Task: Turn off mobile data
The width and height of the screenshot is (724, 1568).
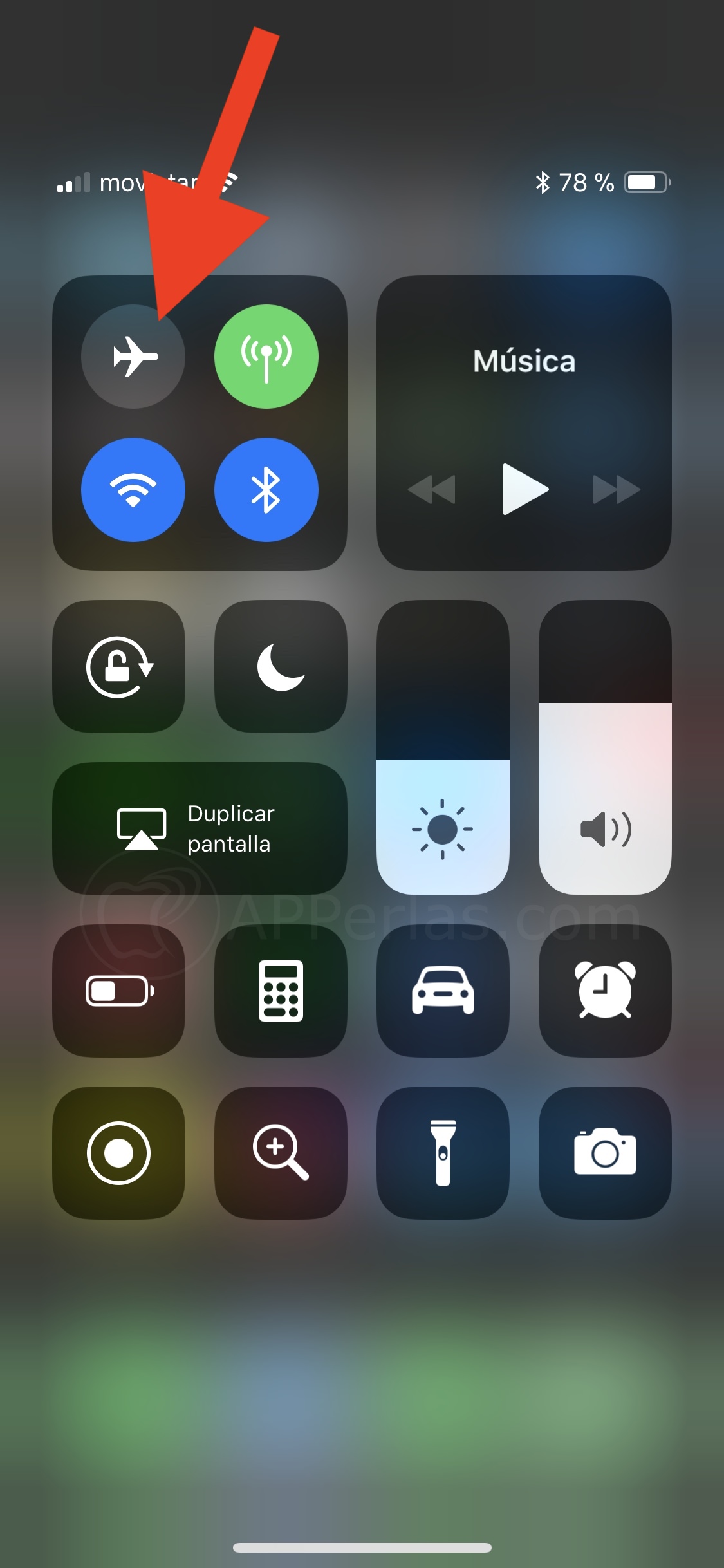Action: (x=266, y=356)
